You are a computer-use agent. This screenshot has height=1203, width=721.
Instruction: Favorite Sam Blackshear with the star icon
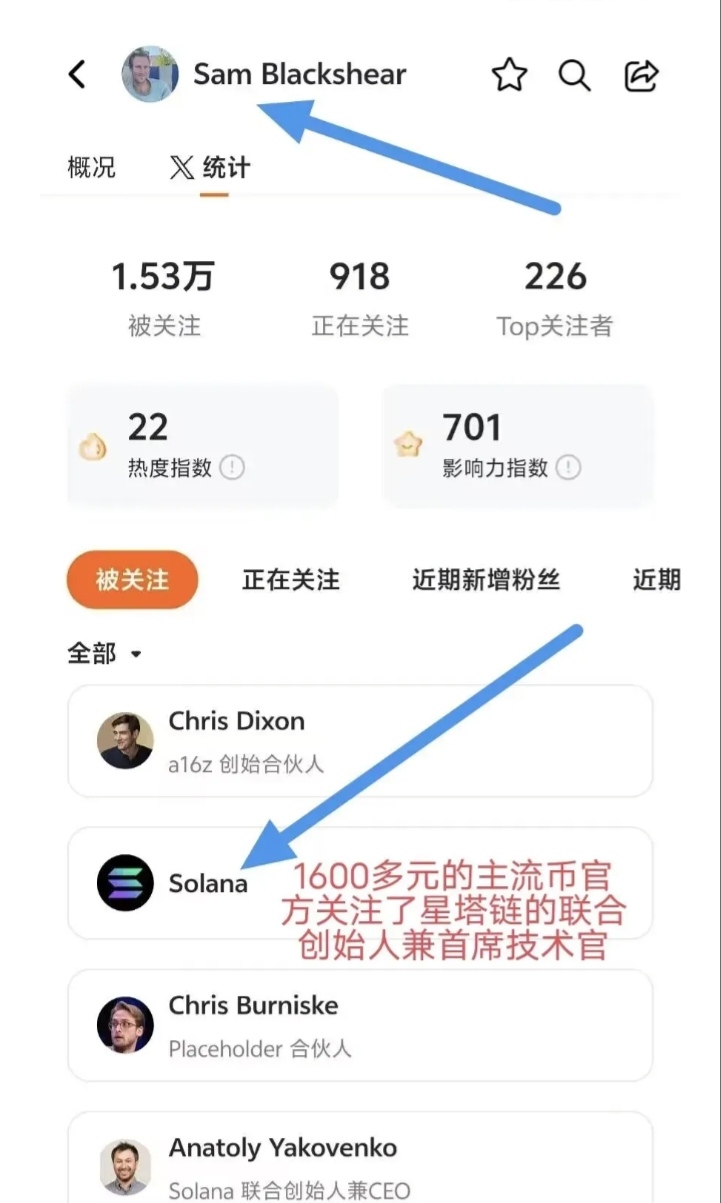click(509, 75)
